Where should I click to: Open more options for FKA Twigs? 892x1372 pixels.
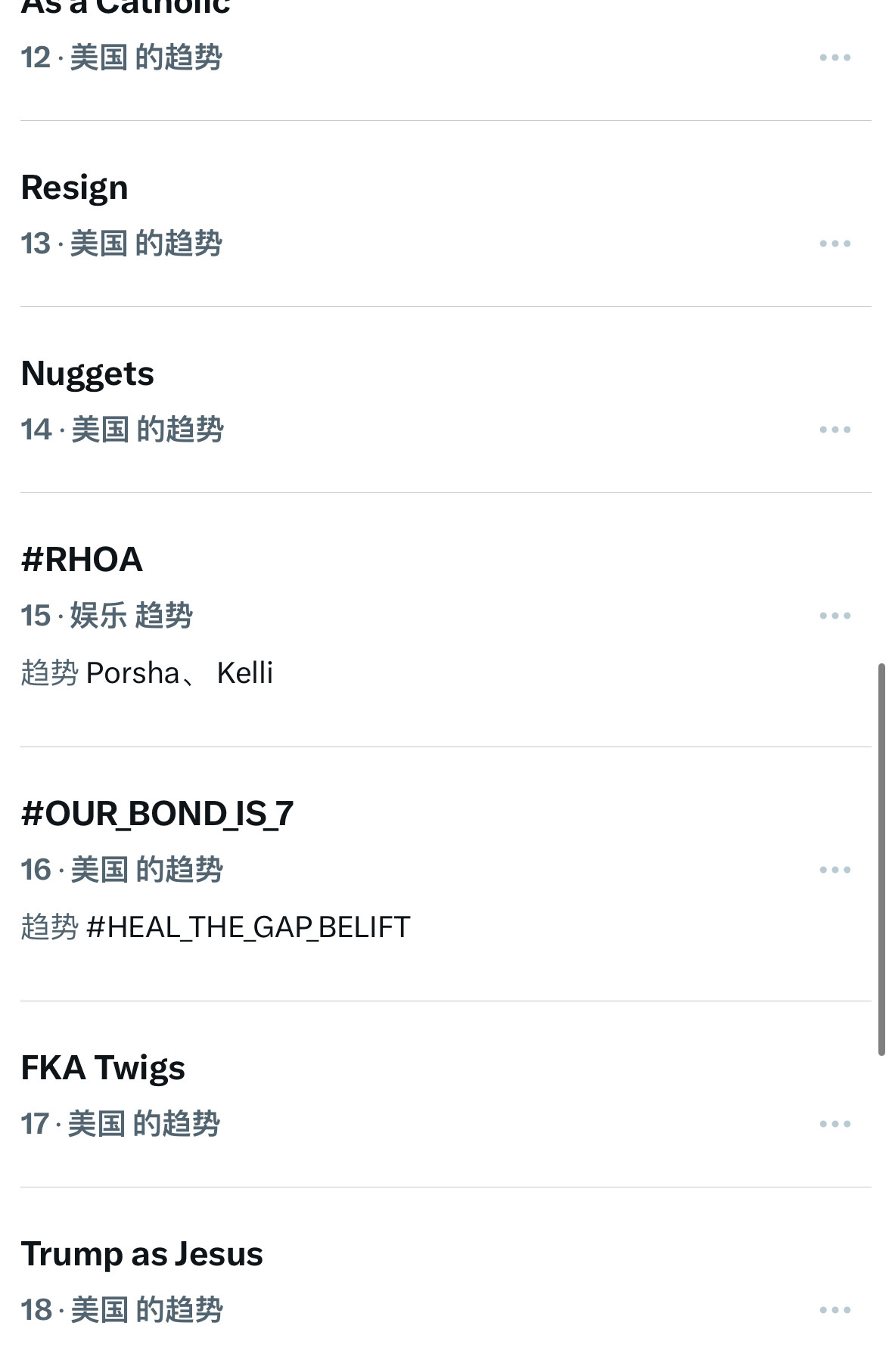(835, 1124)
